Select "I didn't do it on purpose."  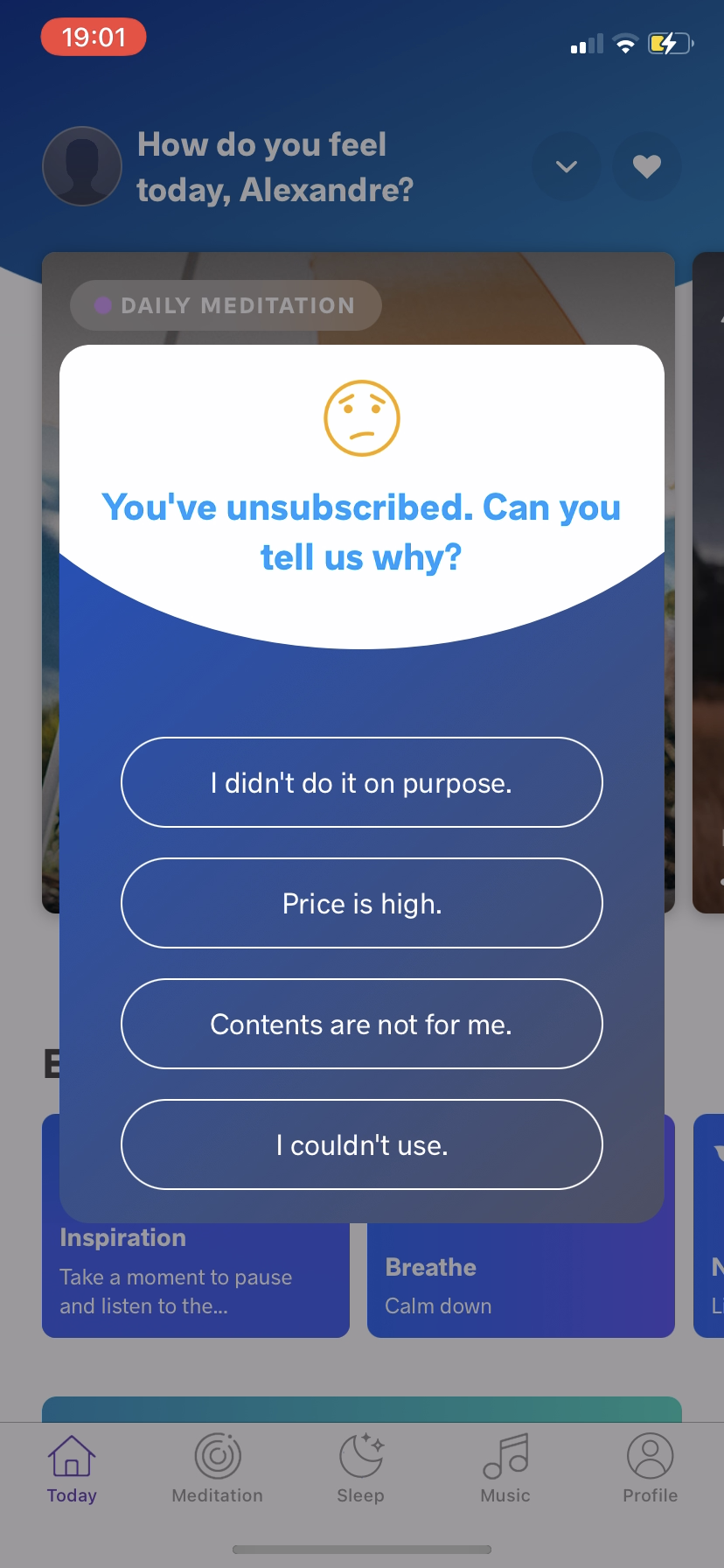coord(361,782)
